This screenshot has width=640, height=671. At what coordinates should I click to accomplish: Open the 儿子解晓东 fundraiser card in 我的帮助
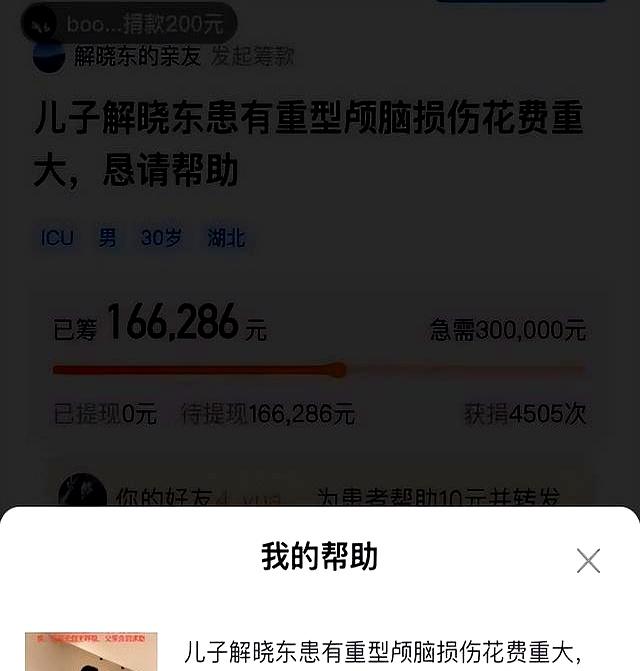tap(384, 653)
